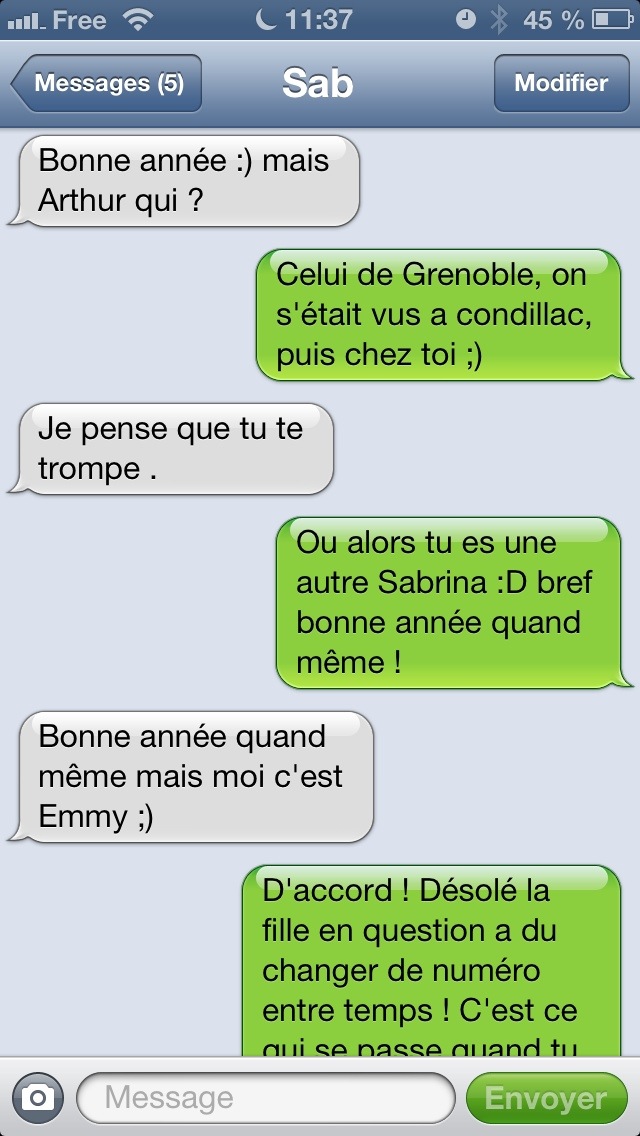Open the camera attachment icon
The height and width of the screenshot is (1136, 640).
tap(38, 1098)
